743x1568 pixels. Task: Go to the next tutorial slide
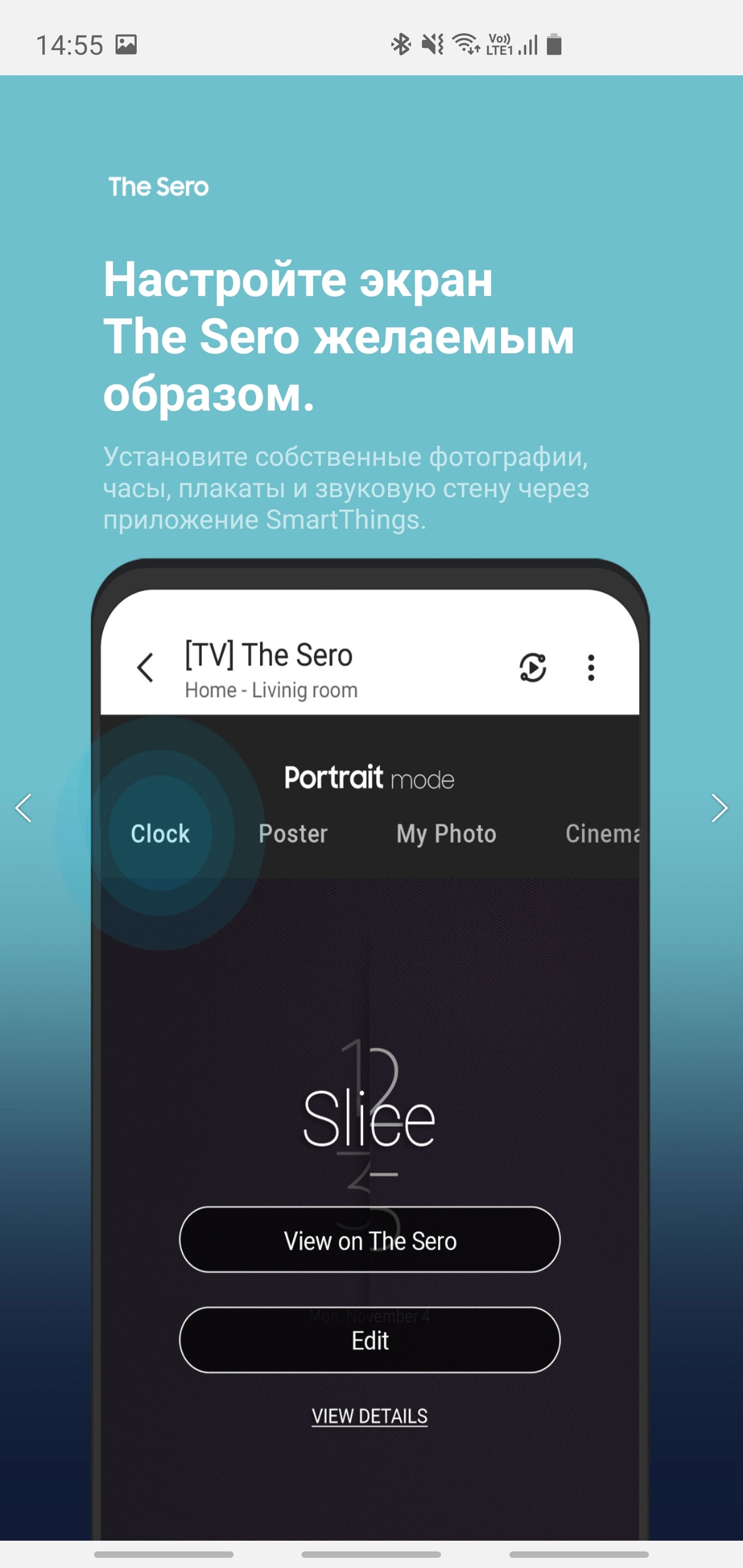[718, 809]
